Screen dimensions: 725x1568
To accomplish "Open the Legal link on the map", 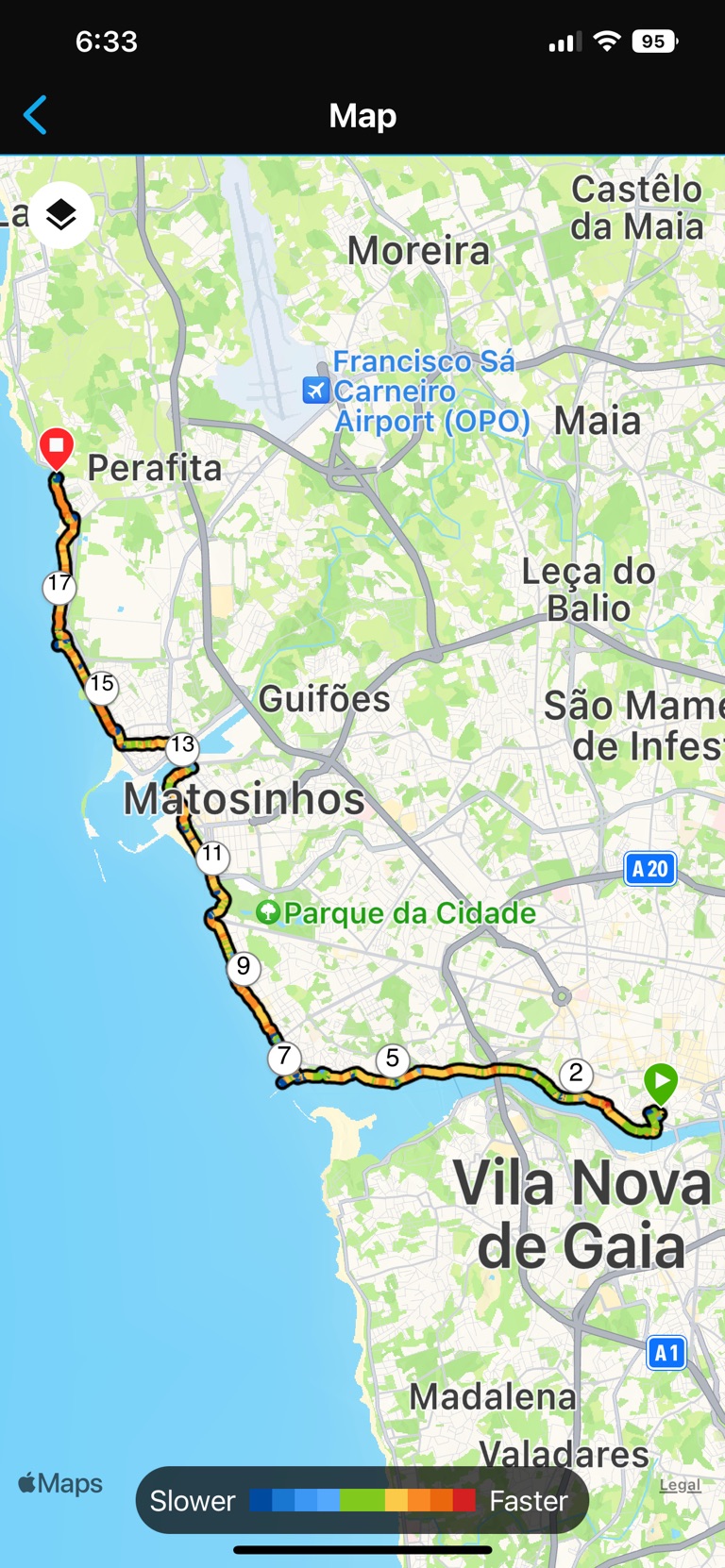I will (680, 1484).
